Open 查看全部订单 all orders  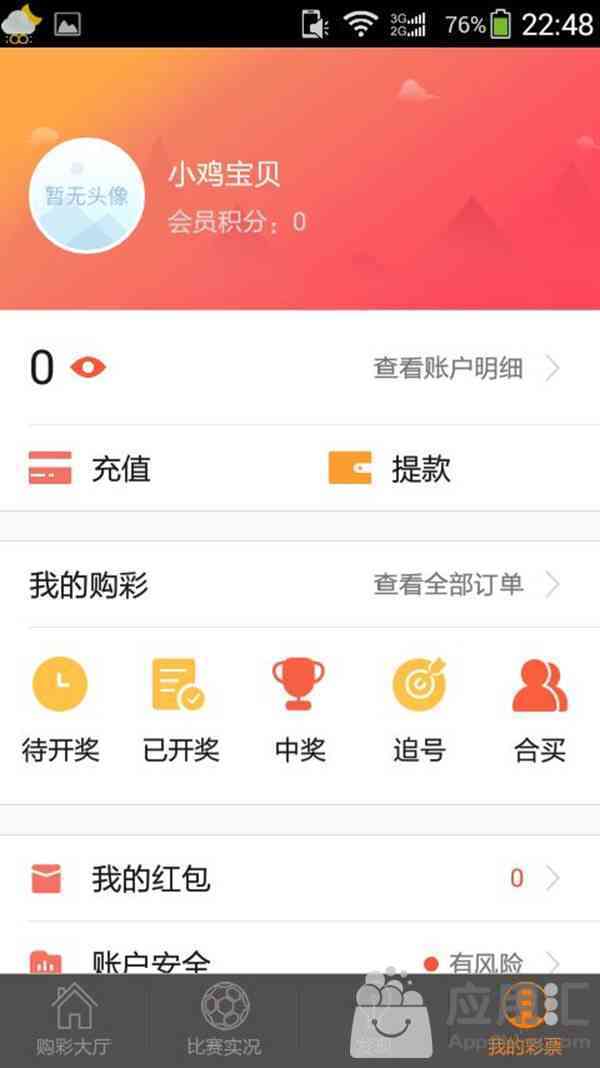pos(465,584)
